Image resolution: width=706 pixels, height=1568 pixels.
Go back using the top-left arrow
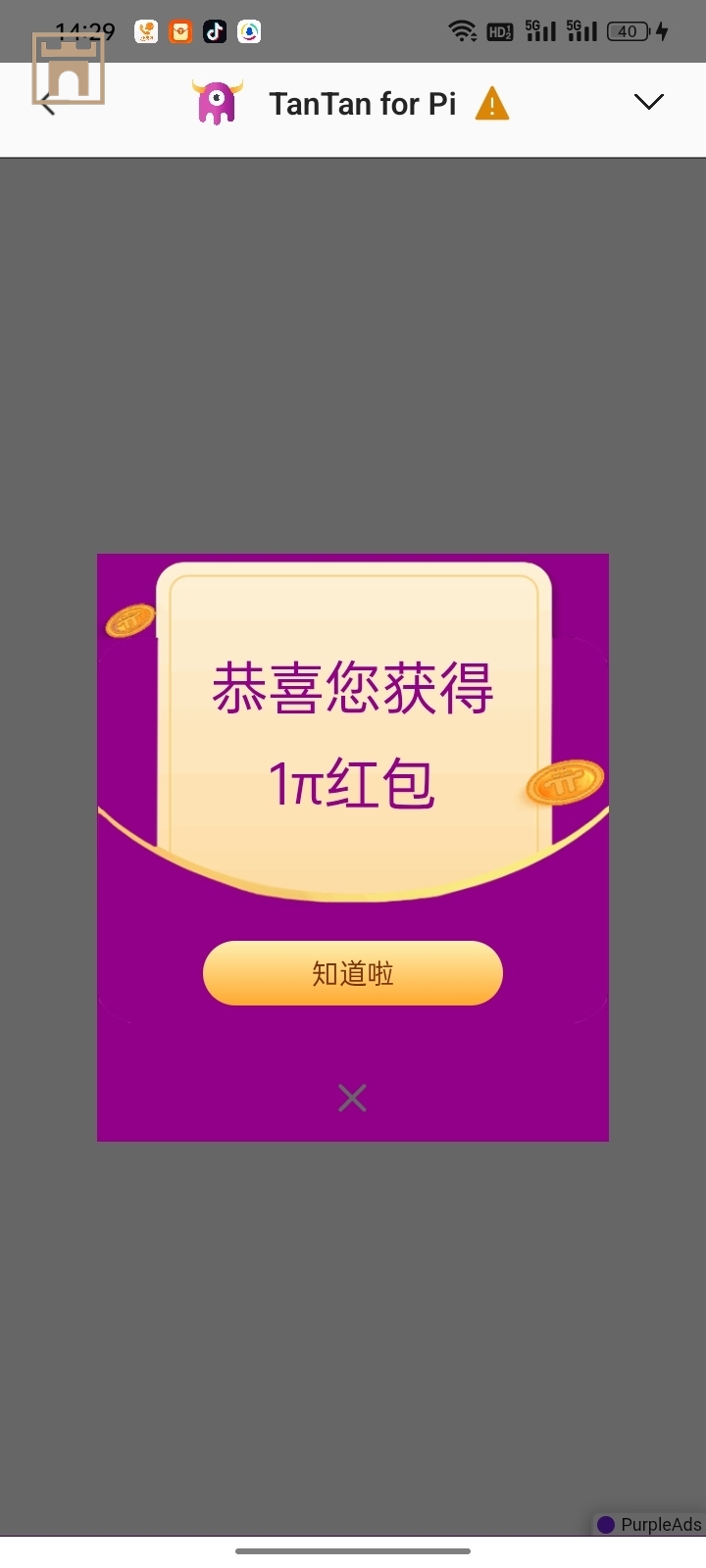click(x=46, y=103)
